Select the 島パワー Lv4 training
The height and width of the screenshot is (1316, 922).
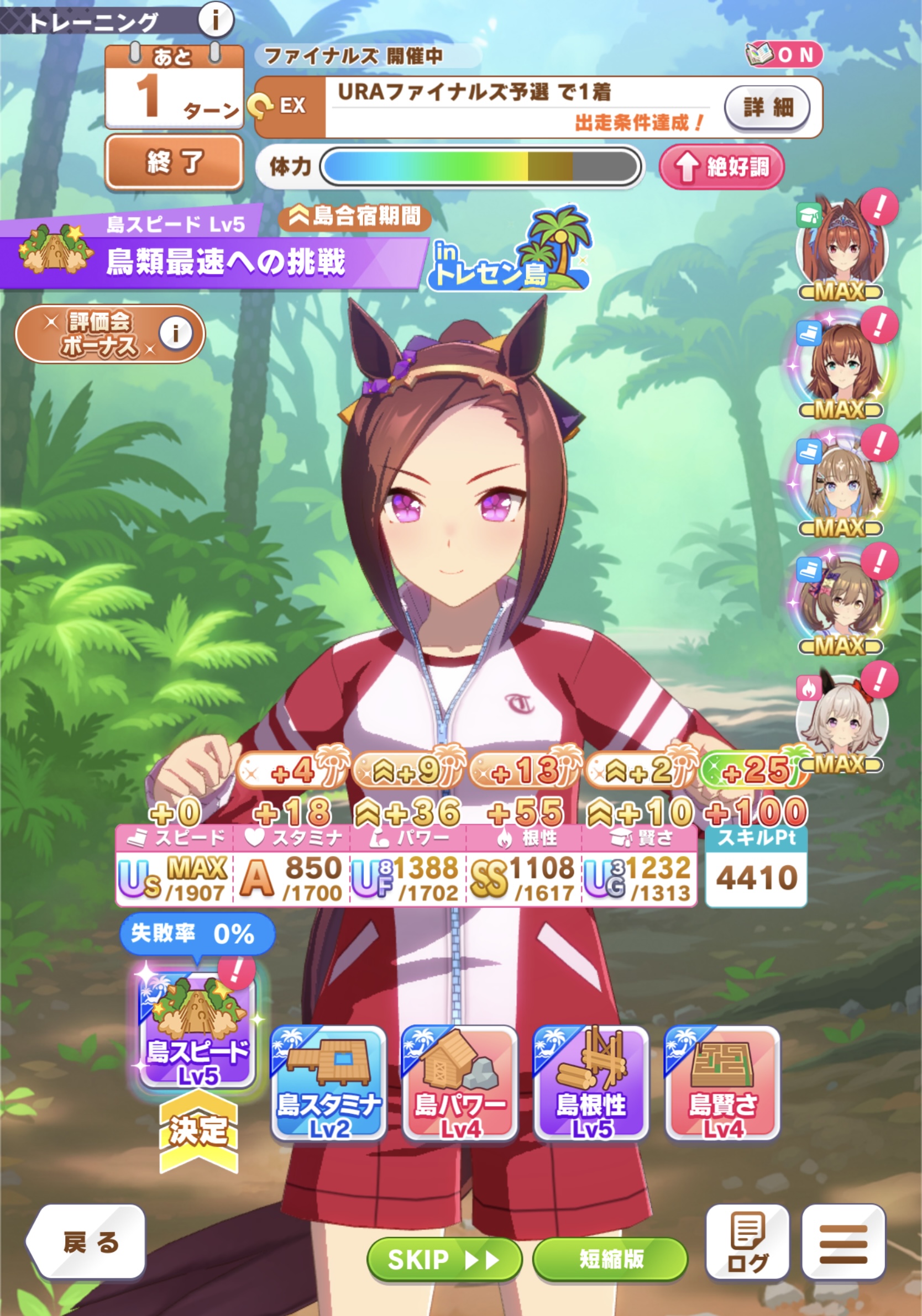(460, 1083)
